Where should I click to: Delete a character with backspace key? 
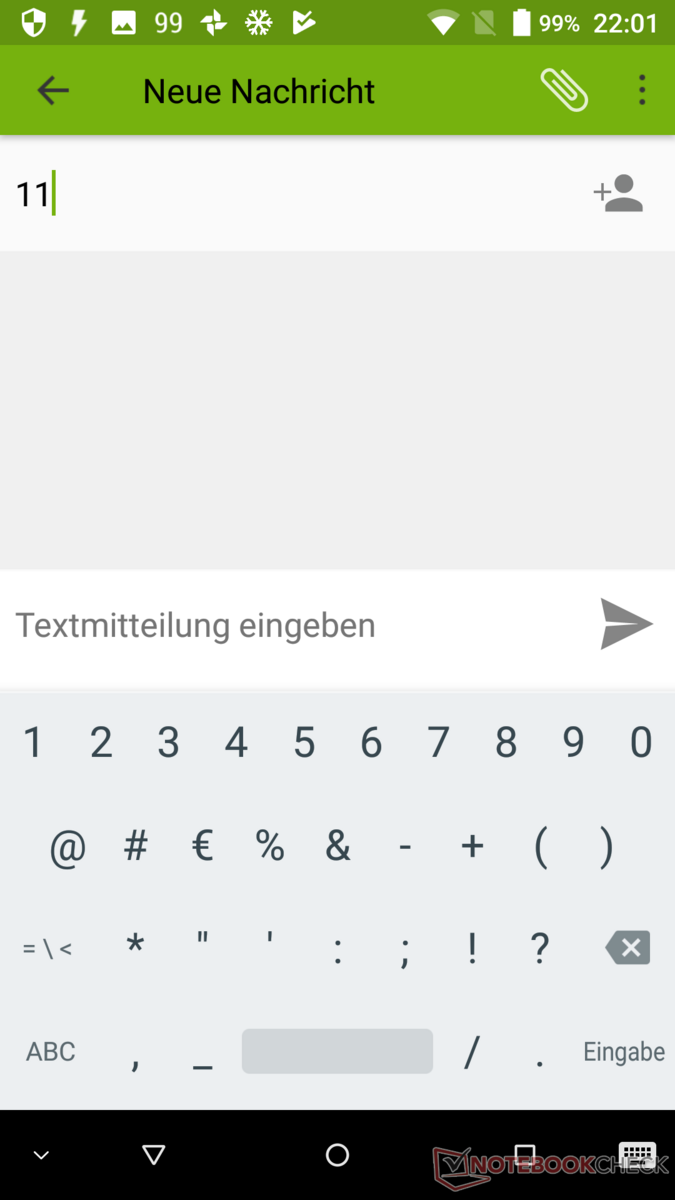628,947
